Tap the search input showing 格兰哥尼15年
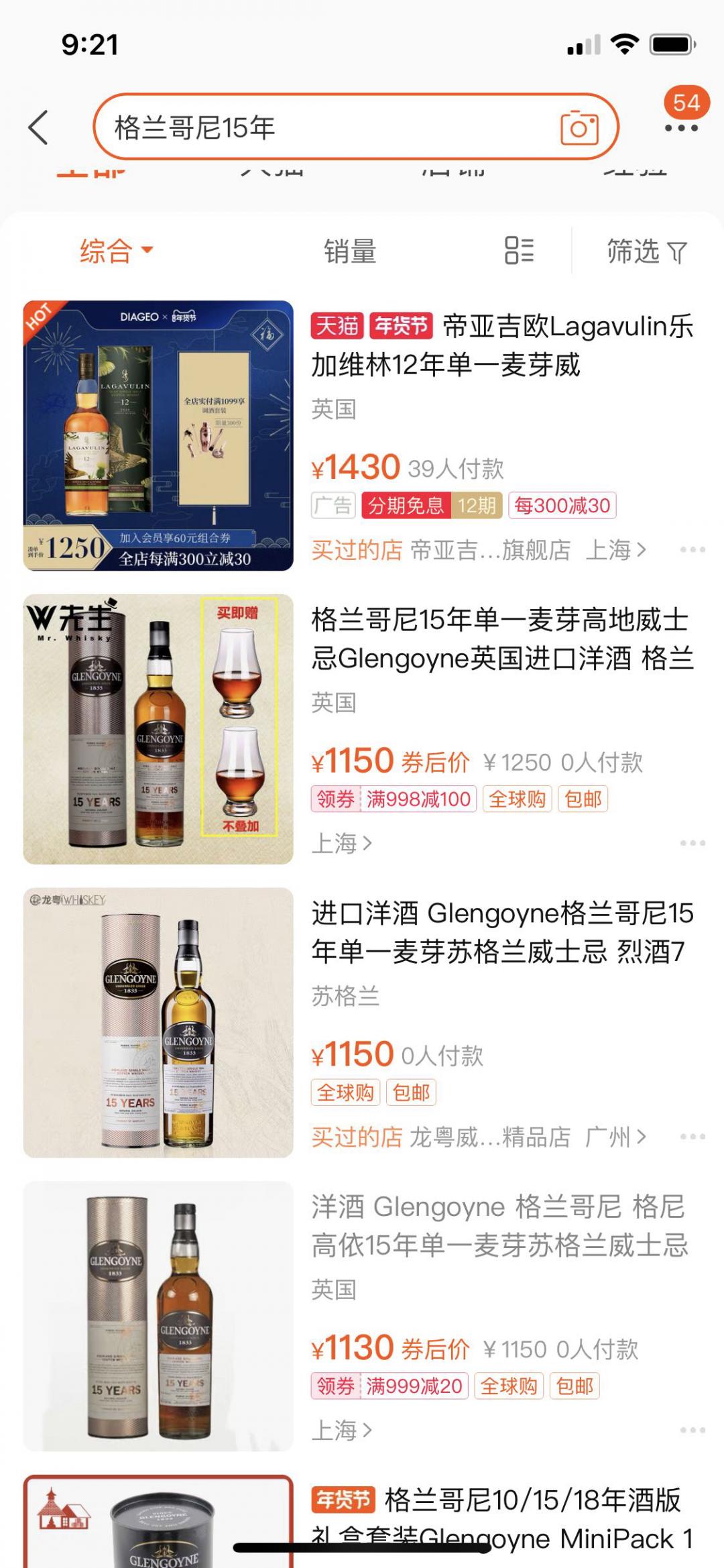724x1568 pixels. (x=268, y=127)
